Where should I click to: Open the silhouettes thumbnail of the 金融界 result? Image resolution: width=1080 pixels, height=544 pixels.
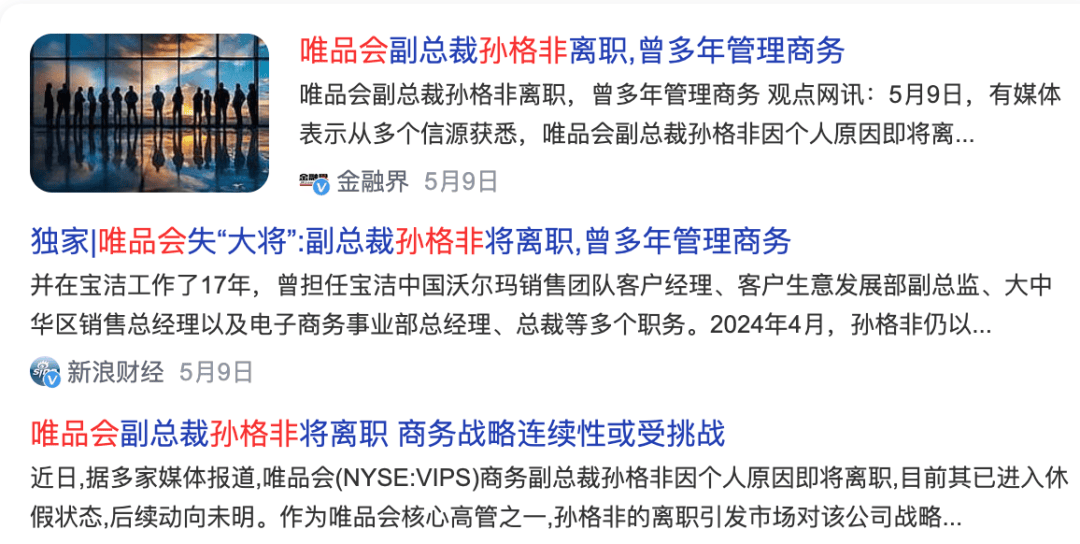point(150,113)
